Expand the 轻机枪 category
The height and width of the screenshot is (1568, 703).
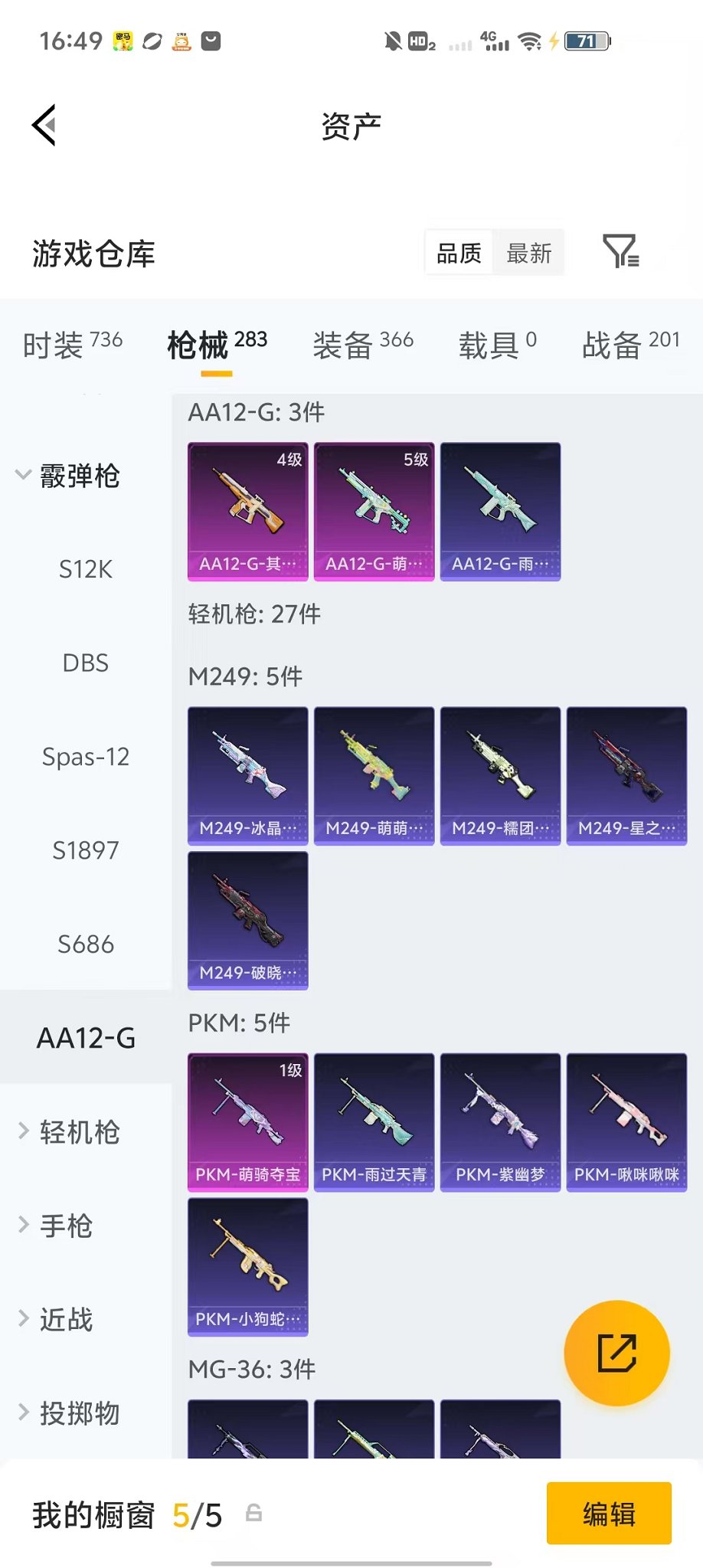click(x=70, y=1131)
